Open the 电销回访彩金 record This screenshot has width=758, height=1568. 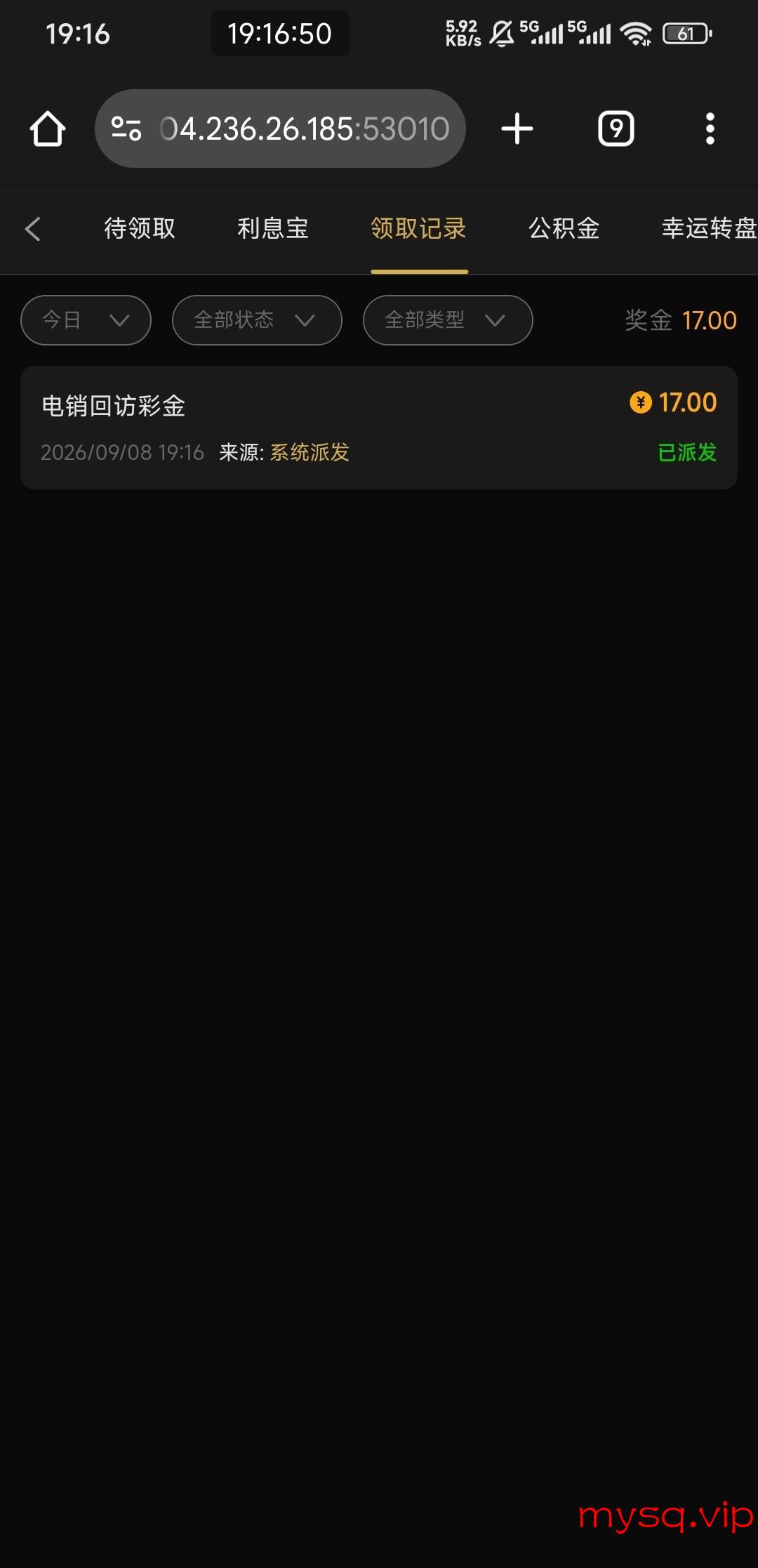[379, 428]
